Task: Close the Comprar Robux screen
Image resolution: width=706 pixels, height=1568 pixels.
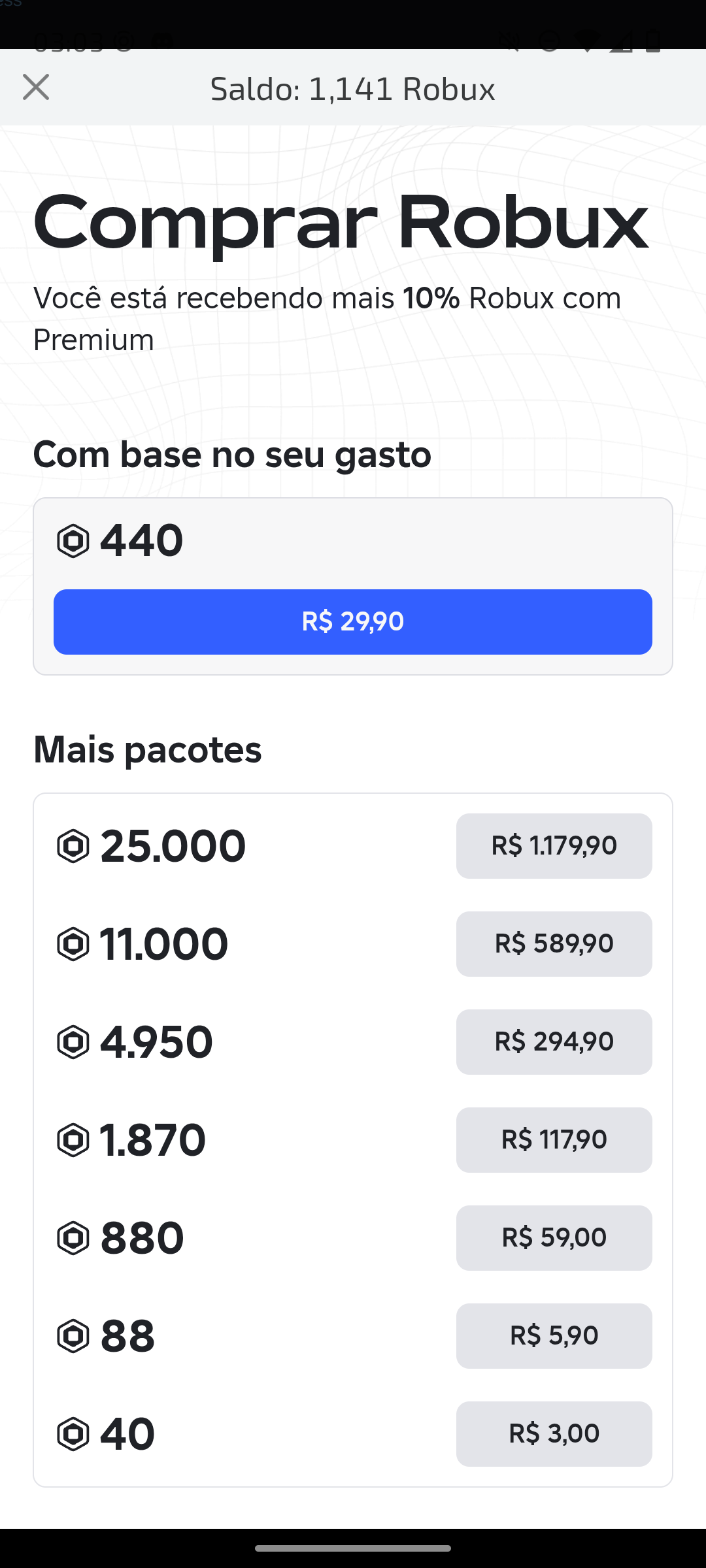Action: (x=36, y=88)
